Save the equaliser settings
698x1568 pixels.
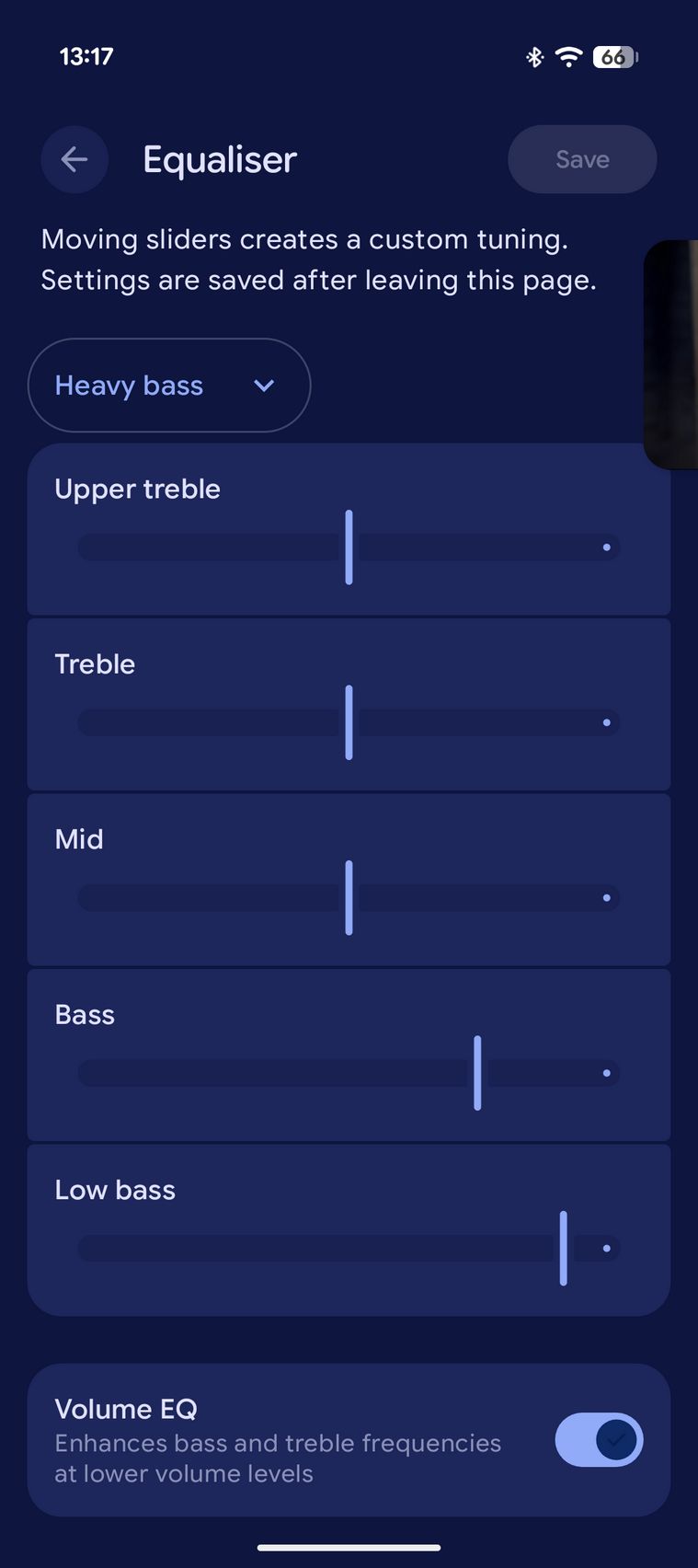pos(582,159)
